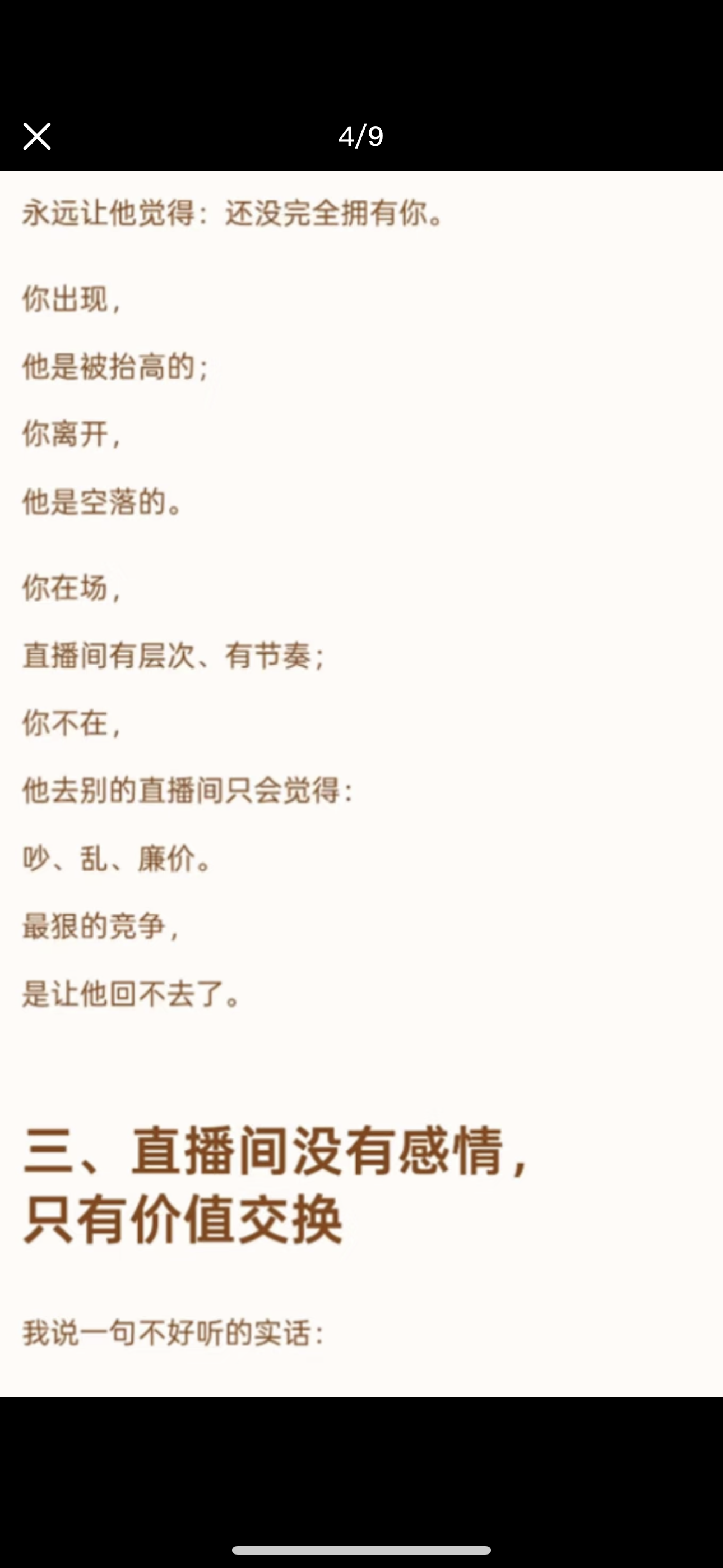The width and height of the screenshot is (723, 1568).
Task: Close the image viewer
Action: coord(36,136)
